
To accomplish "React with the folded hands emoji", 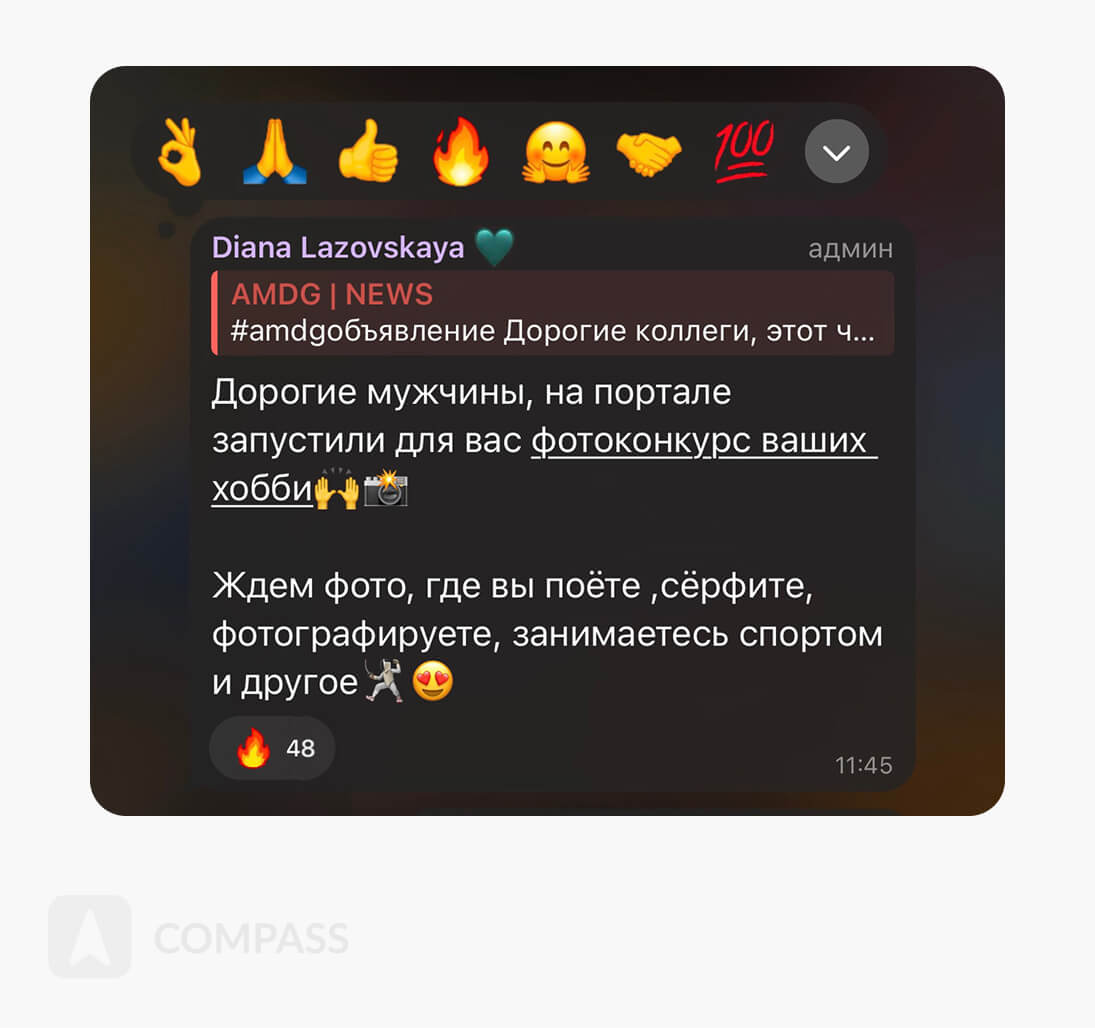I will (x=274, y=153).
